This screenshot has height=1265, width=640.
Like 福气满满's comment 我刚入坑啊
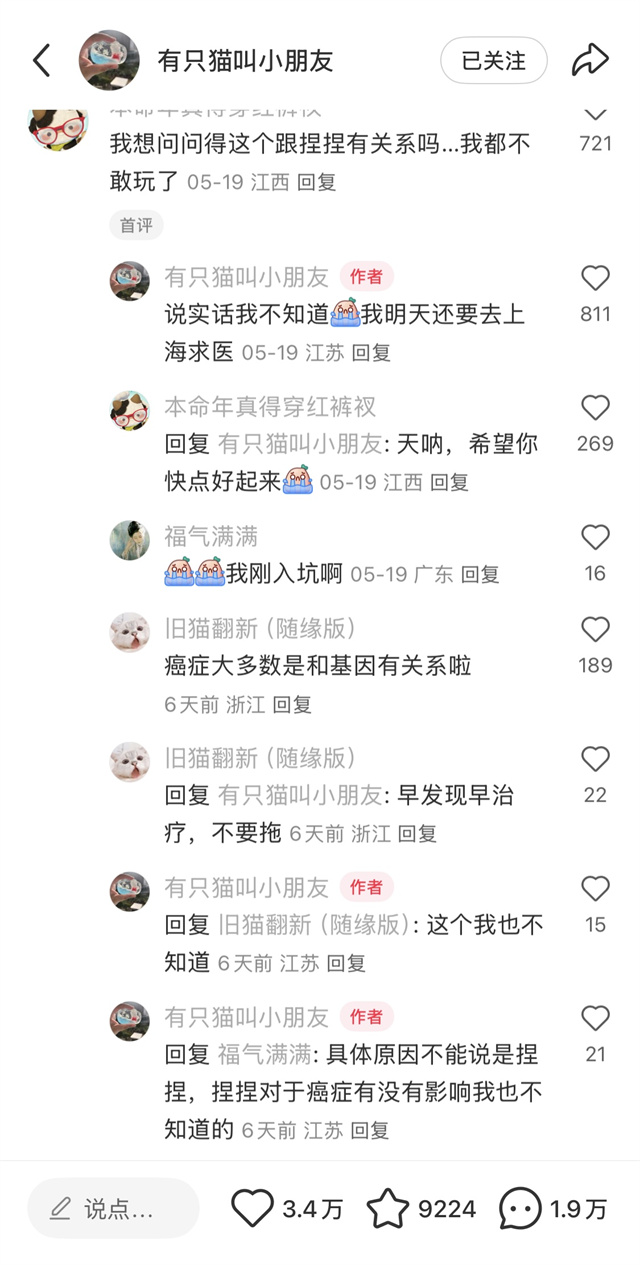click(595, 538)
